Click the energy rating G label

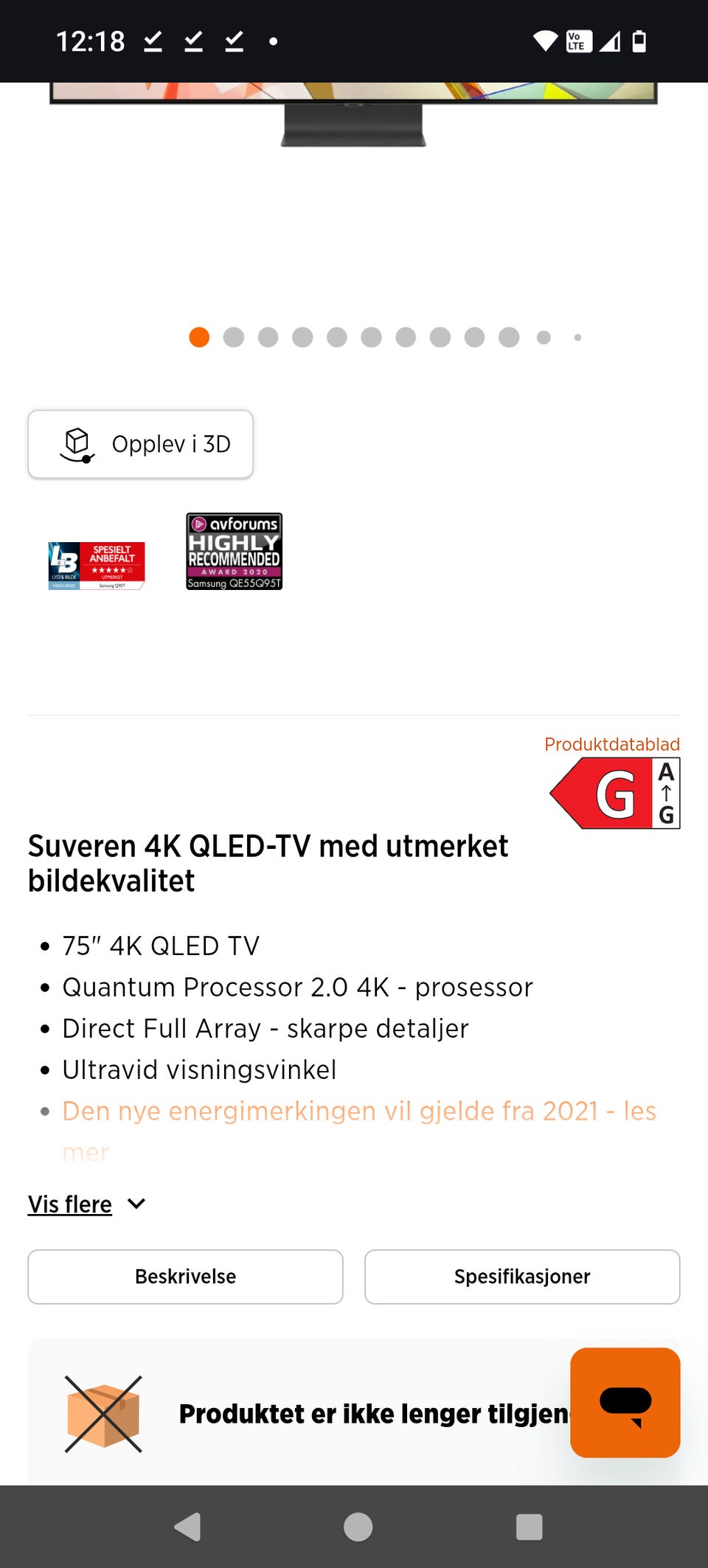click(614, 794)
